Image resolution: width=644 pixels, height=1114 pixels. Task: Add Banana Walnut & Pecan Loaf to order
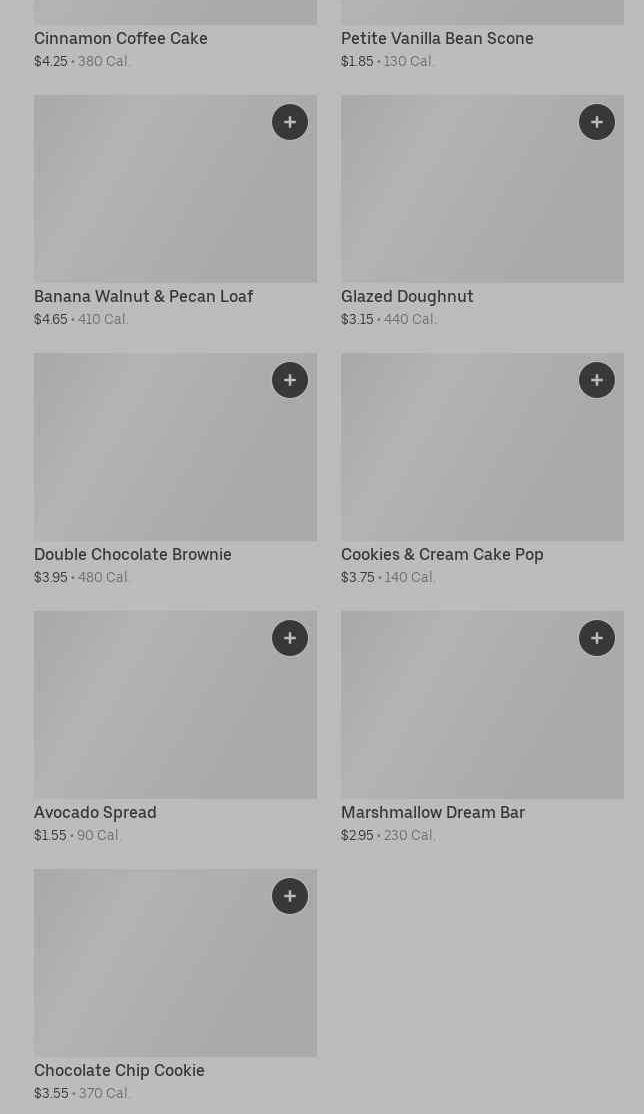pos(290,122)
